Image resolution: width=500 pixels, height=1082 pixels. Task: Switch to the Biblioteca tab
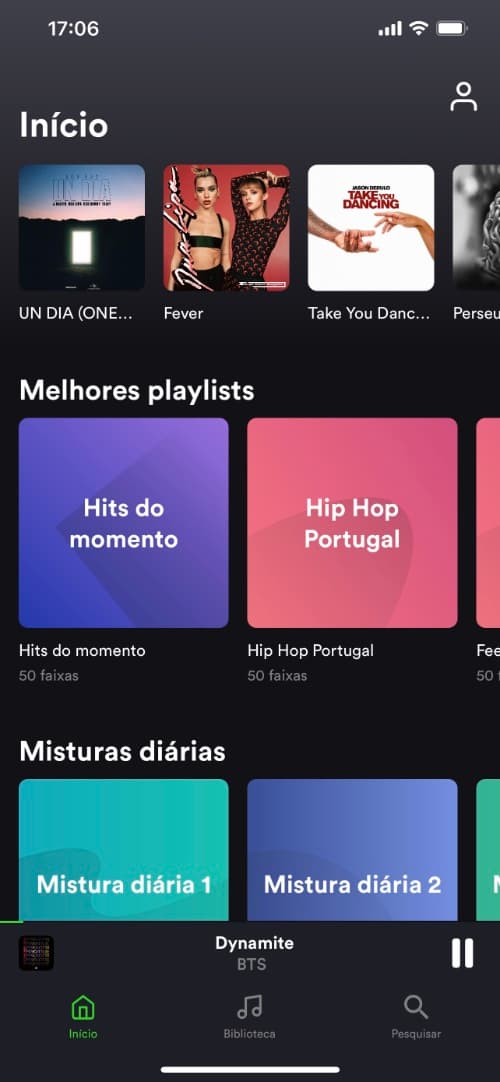point(249,1016)
